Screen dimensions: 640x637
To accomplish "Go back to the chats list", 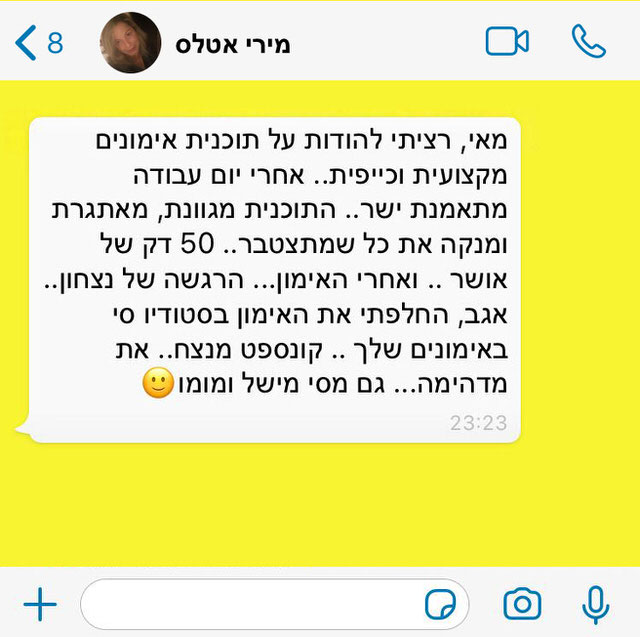I will pyautogui.click(x=38, y=42).
